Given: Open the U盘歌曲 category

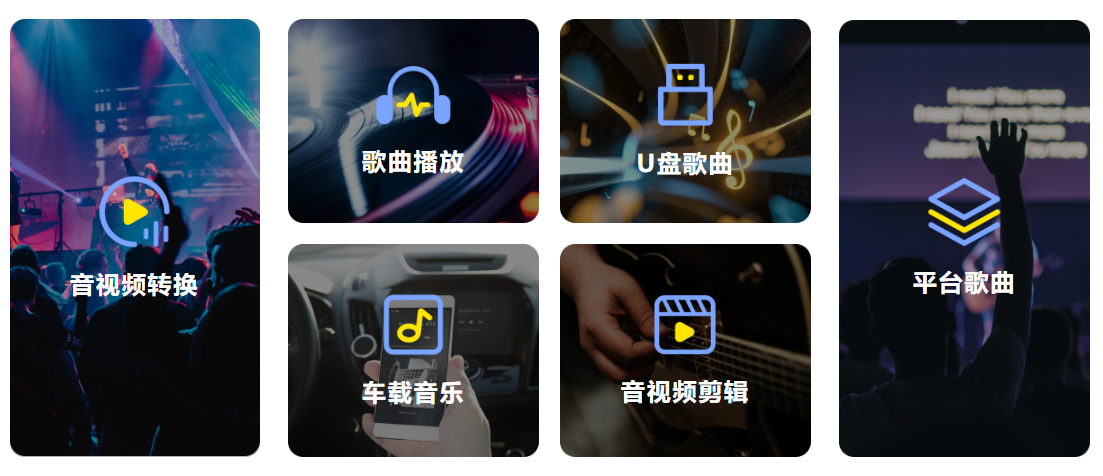Looking at the screenshot, I should (685, 121).
